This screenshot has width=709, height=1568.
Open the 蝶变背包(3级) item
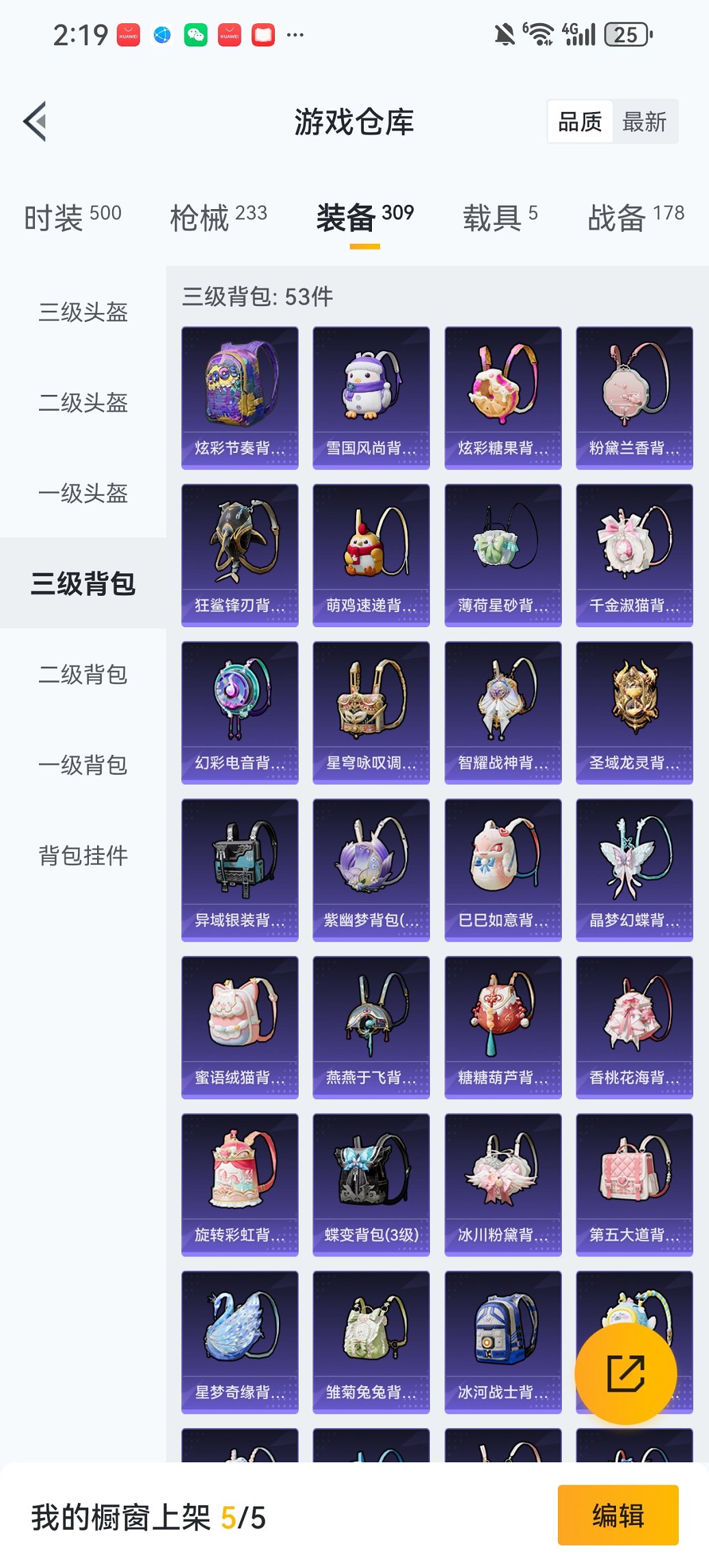coord(371,1184)
